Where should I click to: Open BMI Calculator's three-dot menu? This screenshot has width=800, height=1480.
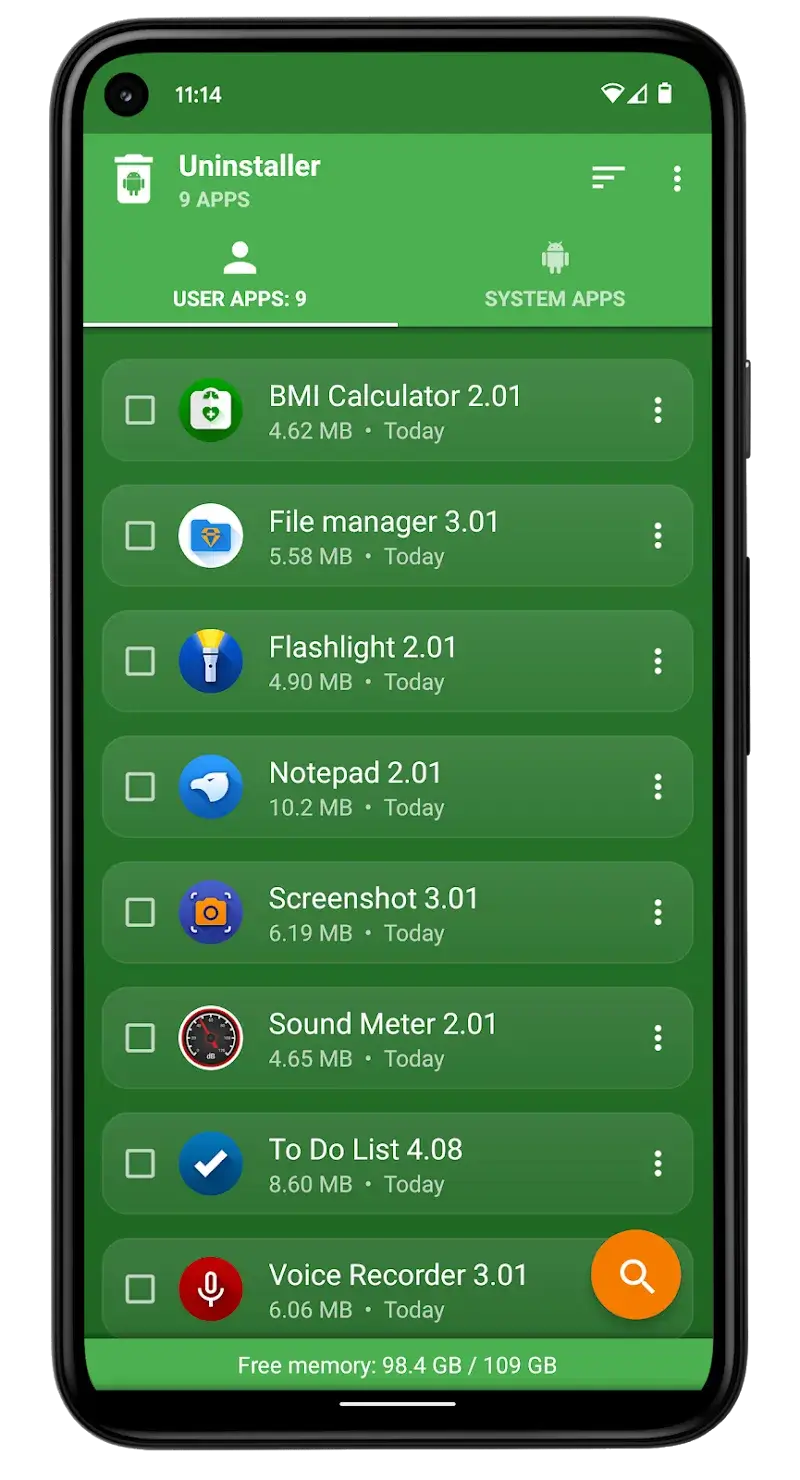[x=657, y=410]
